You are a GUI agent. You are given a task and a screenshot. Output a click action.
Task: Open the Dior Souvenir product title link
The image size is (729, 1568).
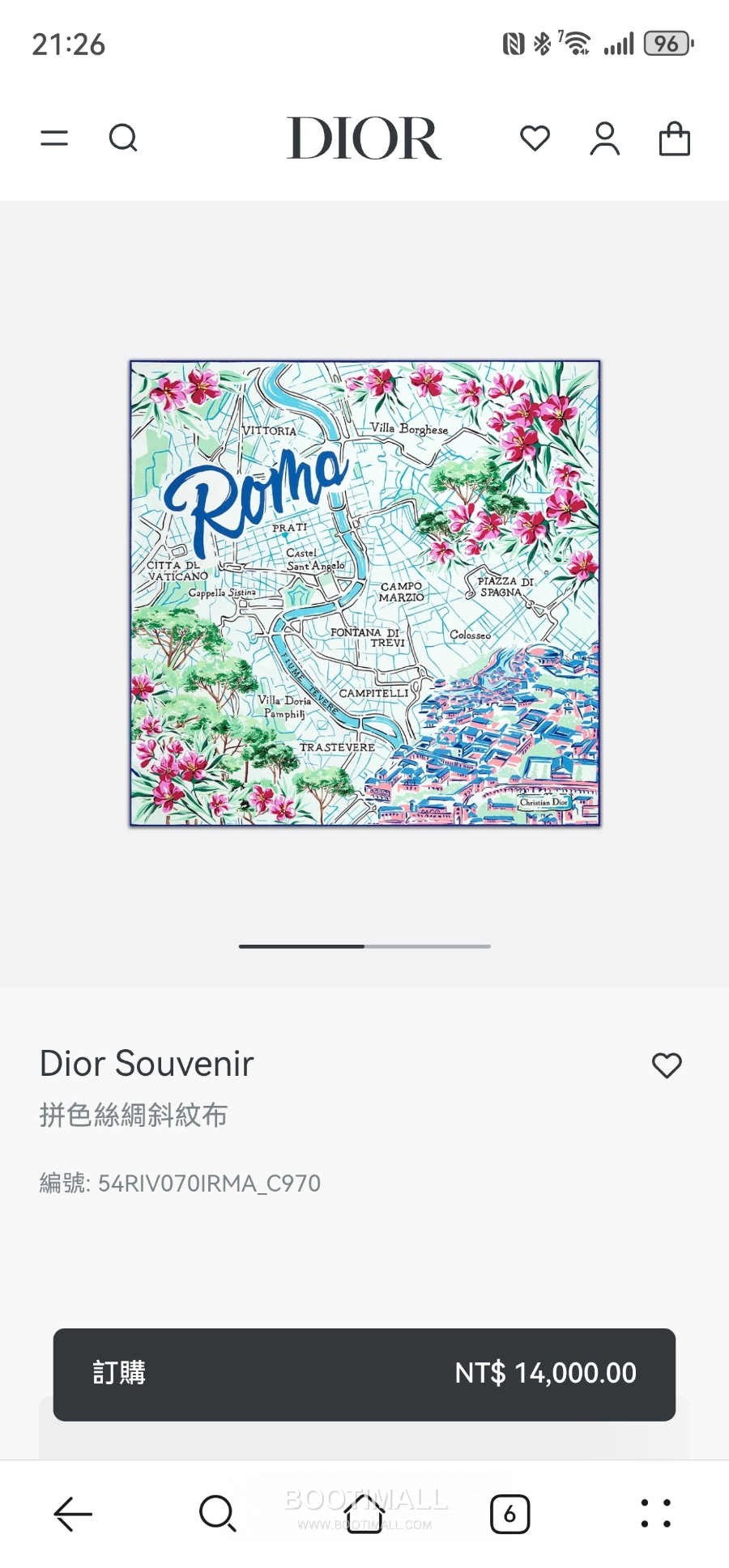pos(146,1064)
